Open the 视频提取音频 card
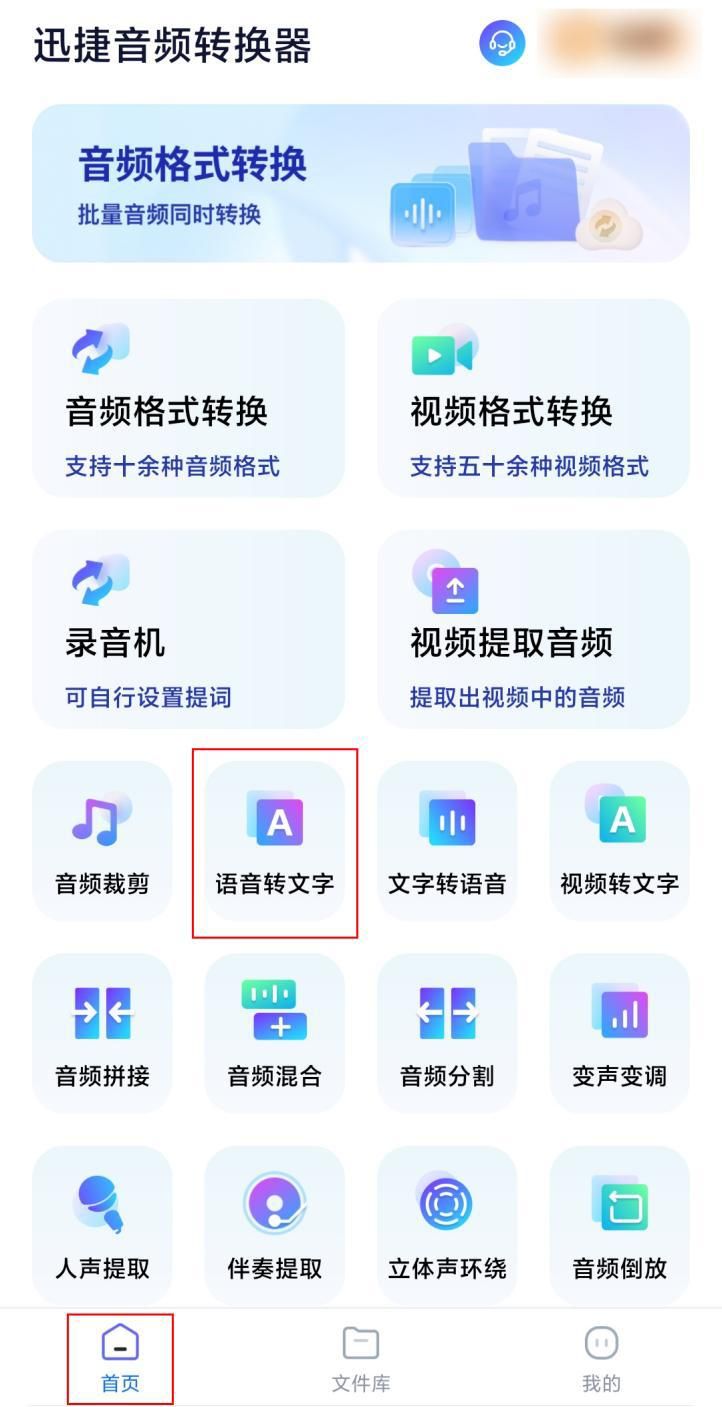This screenshot has height=1407, width=722. pyautogui.click(x=533, y=629)
